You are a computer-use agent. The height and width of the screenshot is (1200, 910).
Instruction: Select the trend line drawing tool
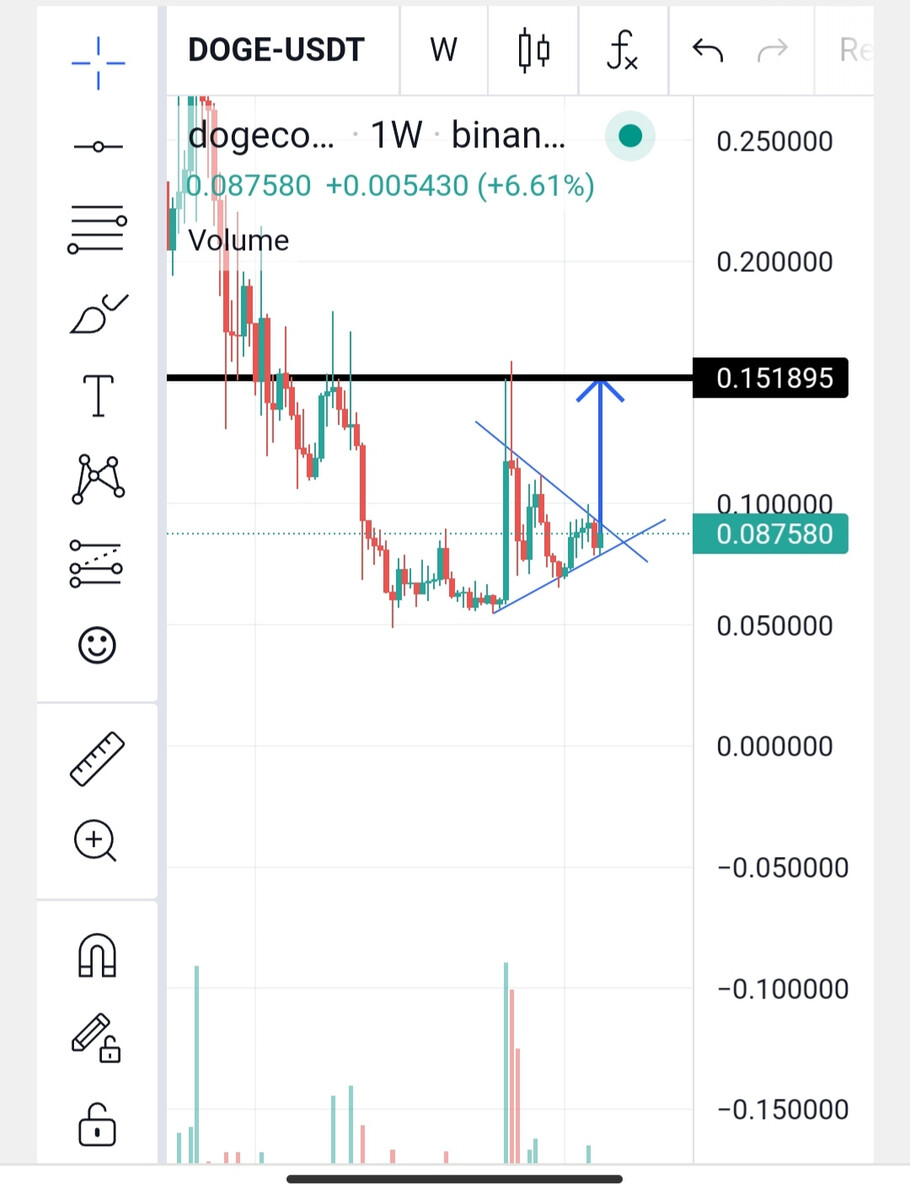tap(98, 147)
